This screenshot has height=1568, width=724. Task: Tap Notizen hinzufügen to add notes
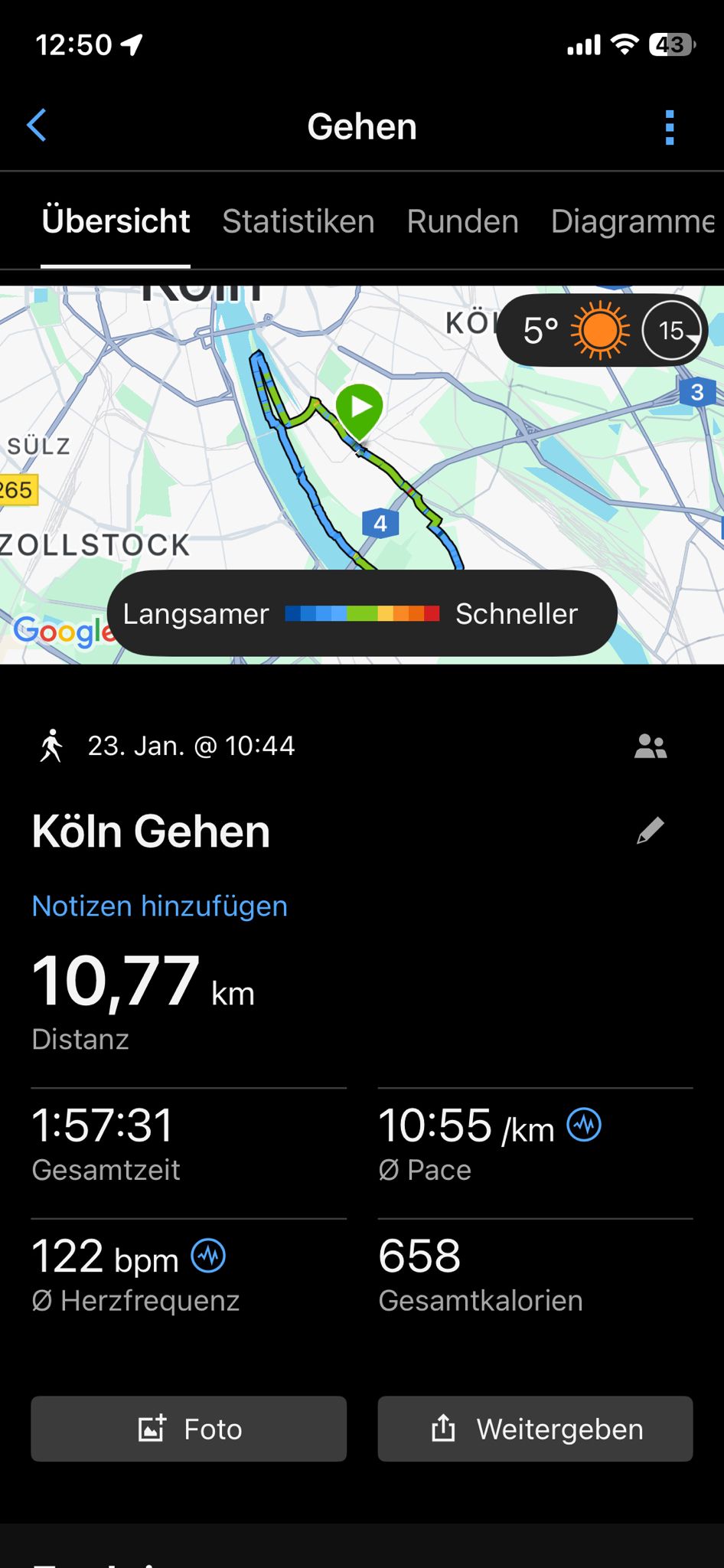point(159,906)
